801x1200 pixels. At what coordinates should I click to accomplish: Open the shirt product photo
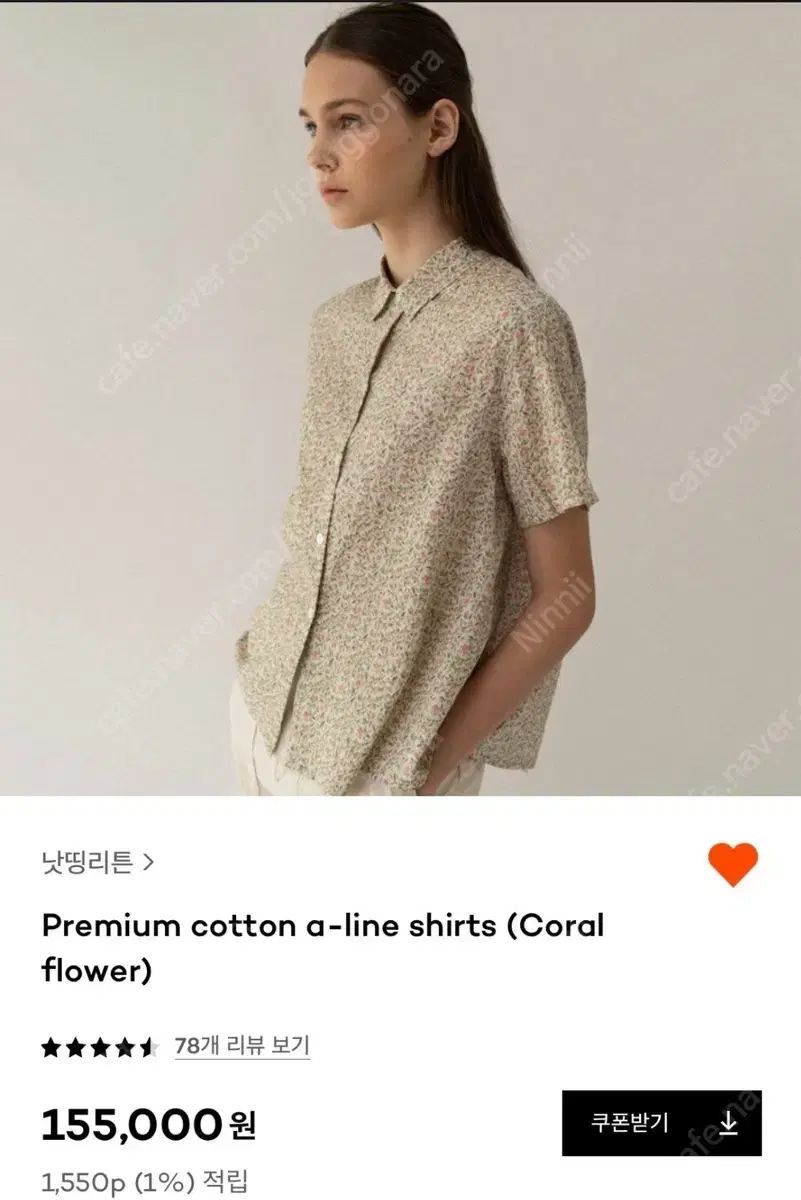tap(400, 400)
